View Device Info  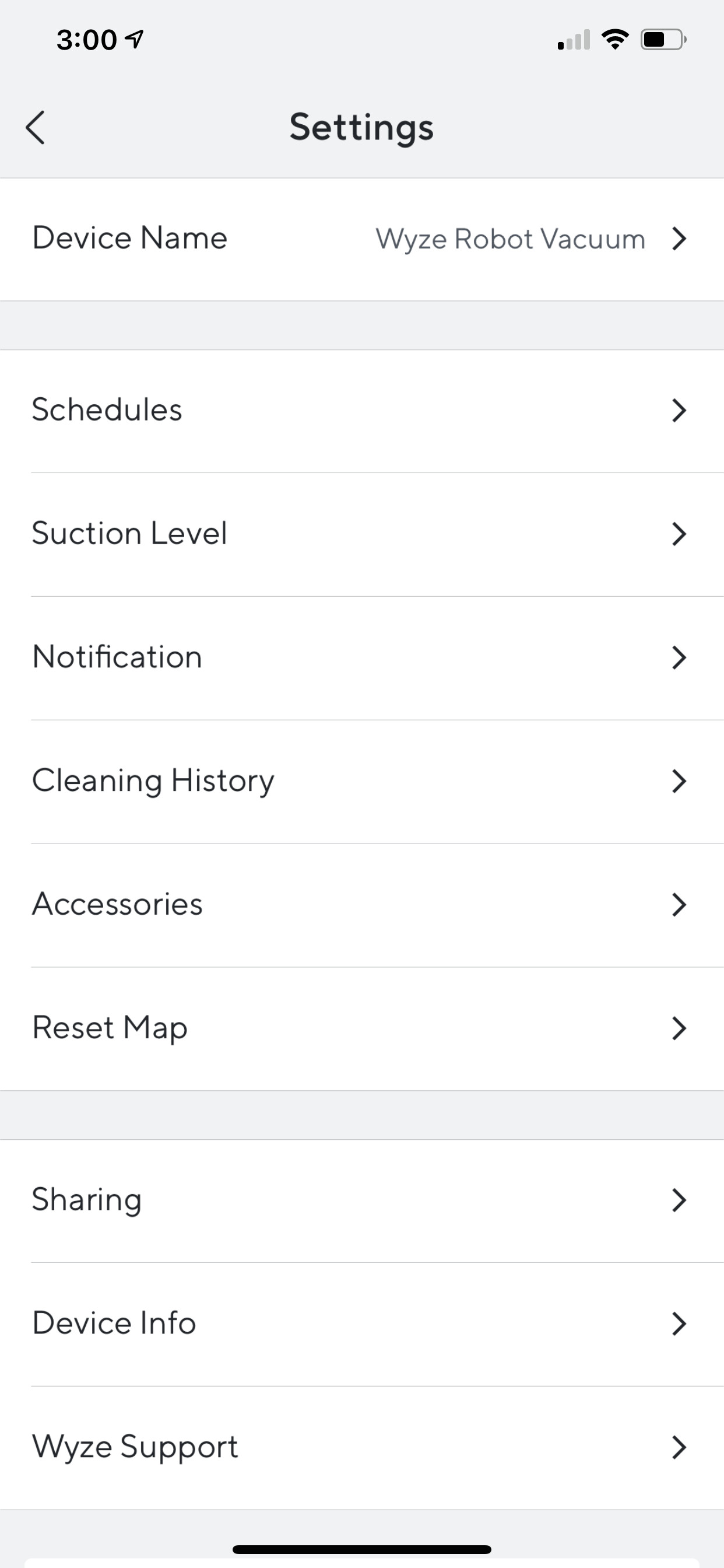[x=361, y=1324]
